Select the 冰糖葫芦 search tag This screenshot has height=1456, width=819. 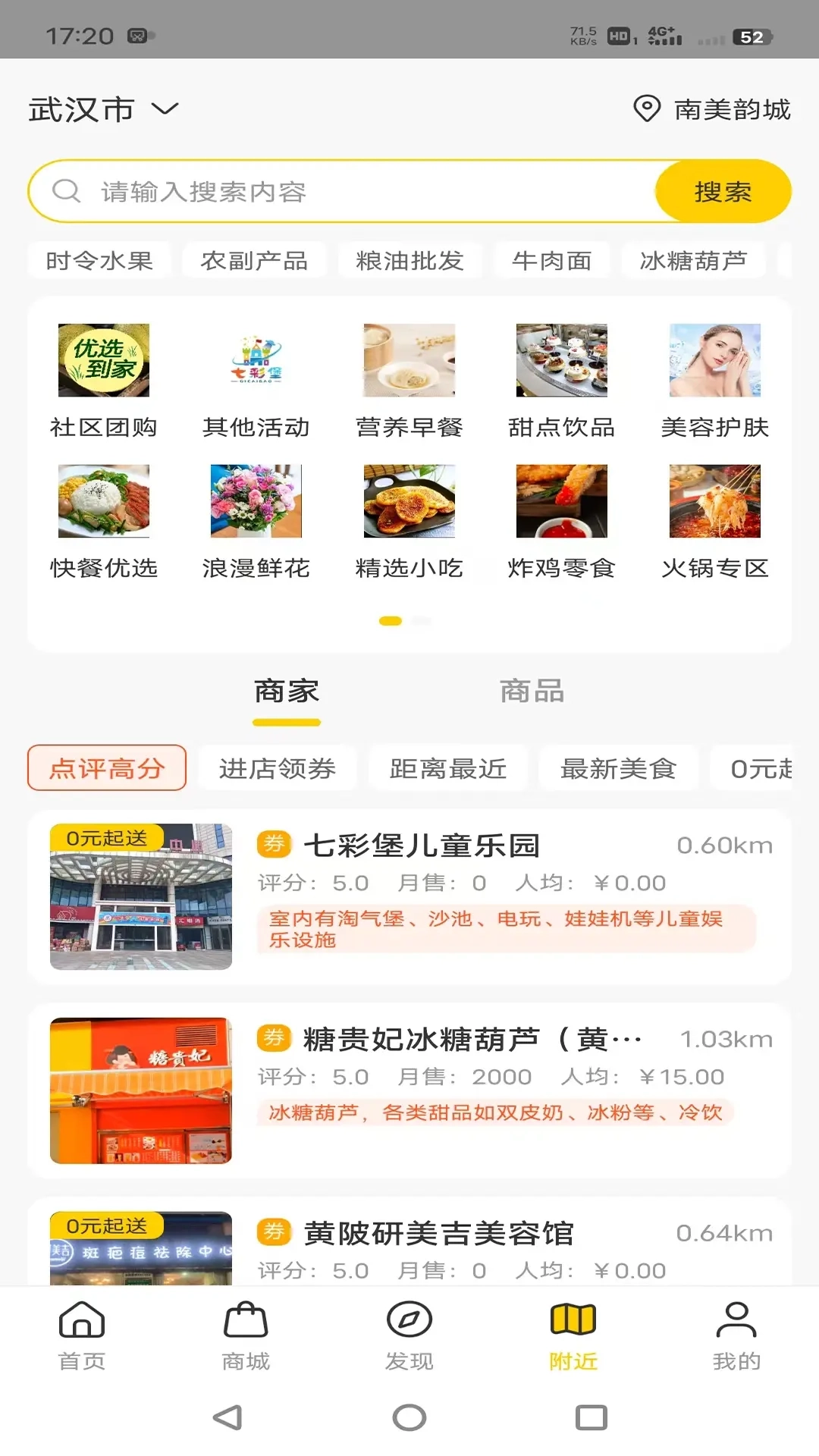click(694, 260)
